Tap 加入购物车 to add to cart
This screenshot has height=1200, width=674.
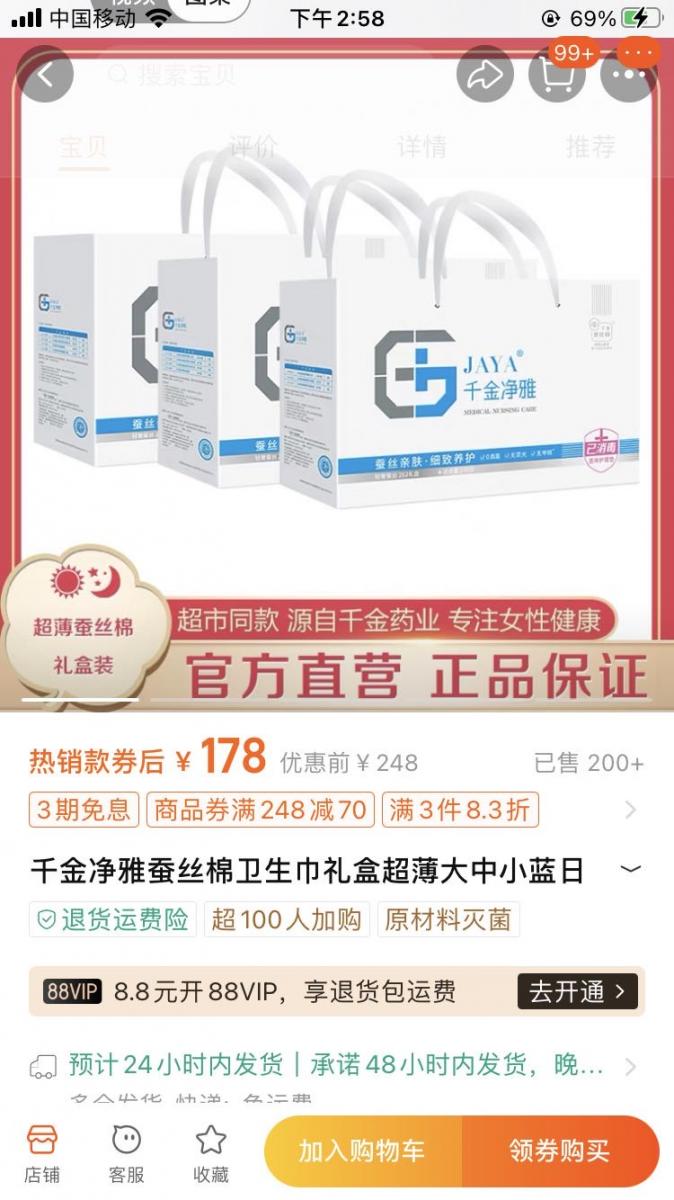click(x=363, y=1151)
